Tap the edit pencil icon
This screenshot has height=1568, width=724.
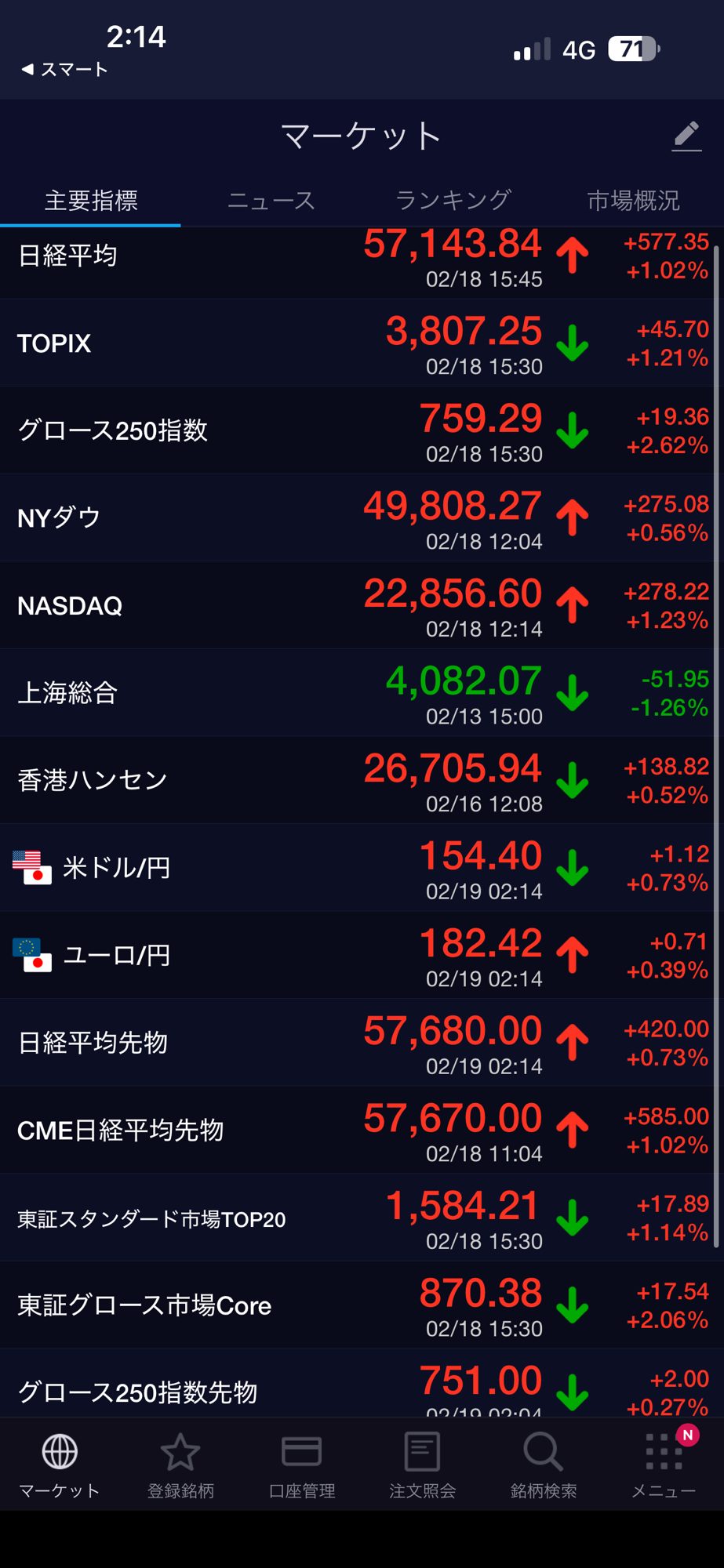[686, 136]
